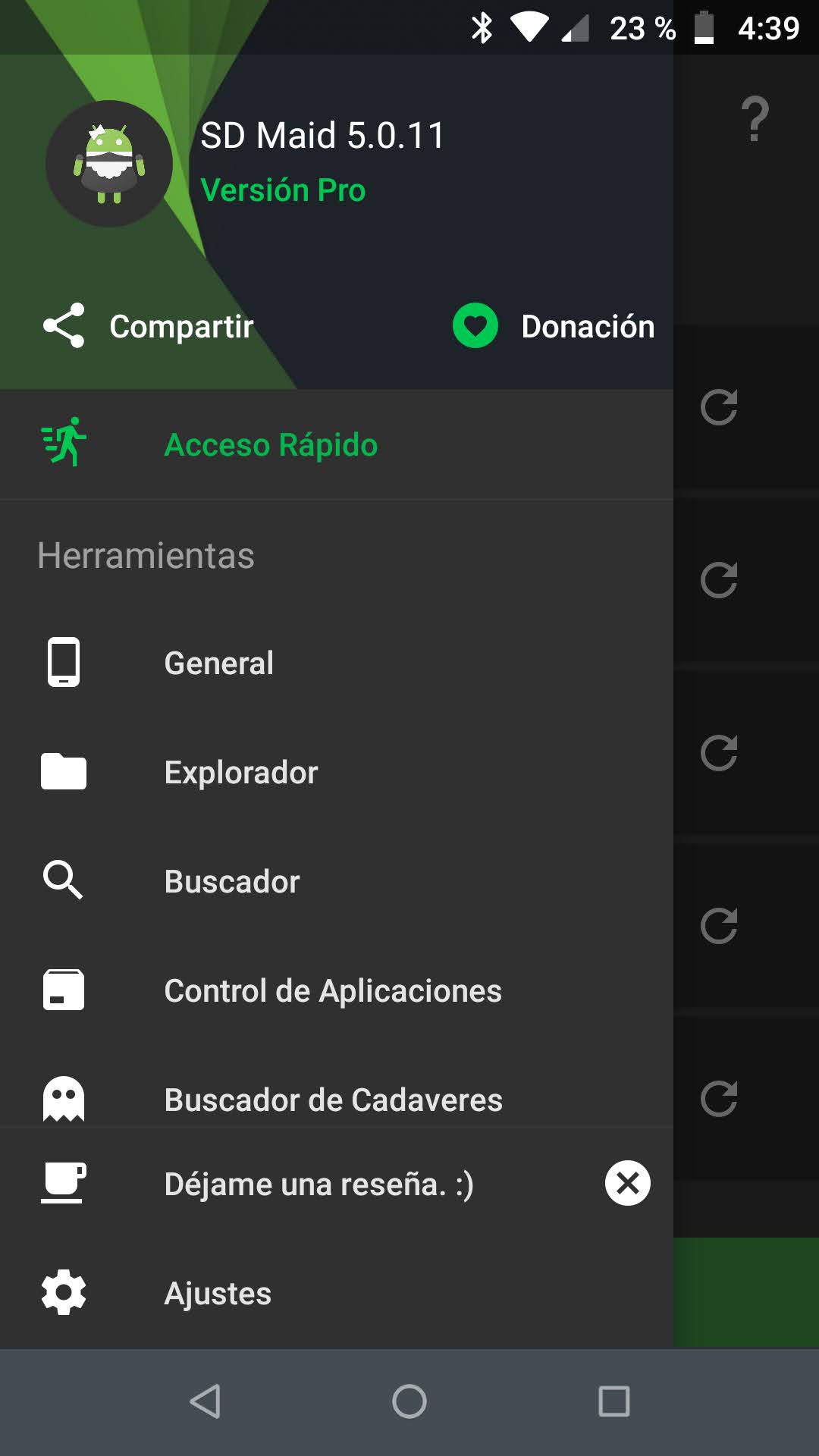Tap the help question mark icon
The width and height of the screenshot is (819, 1456).
pos(755,119)
